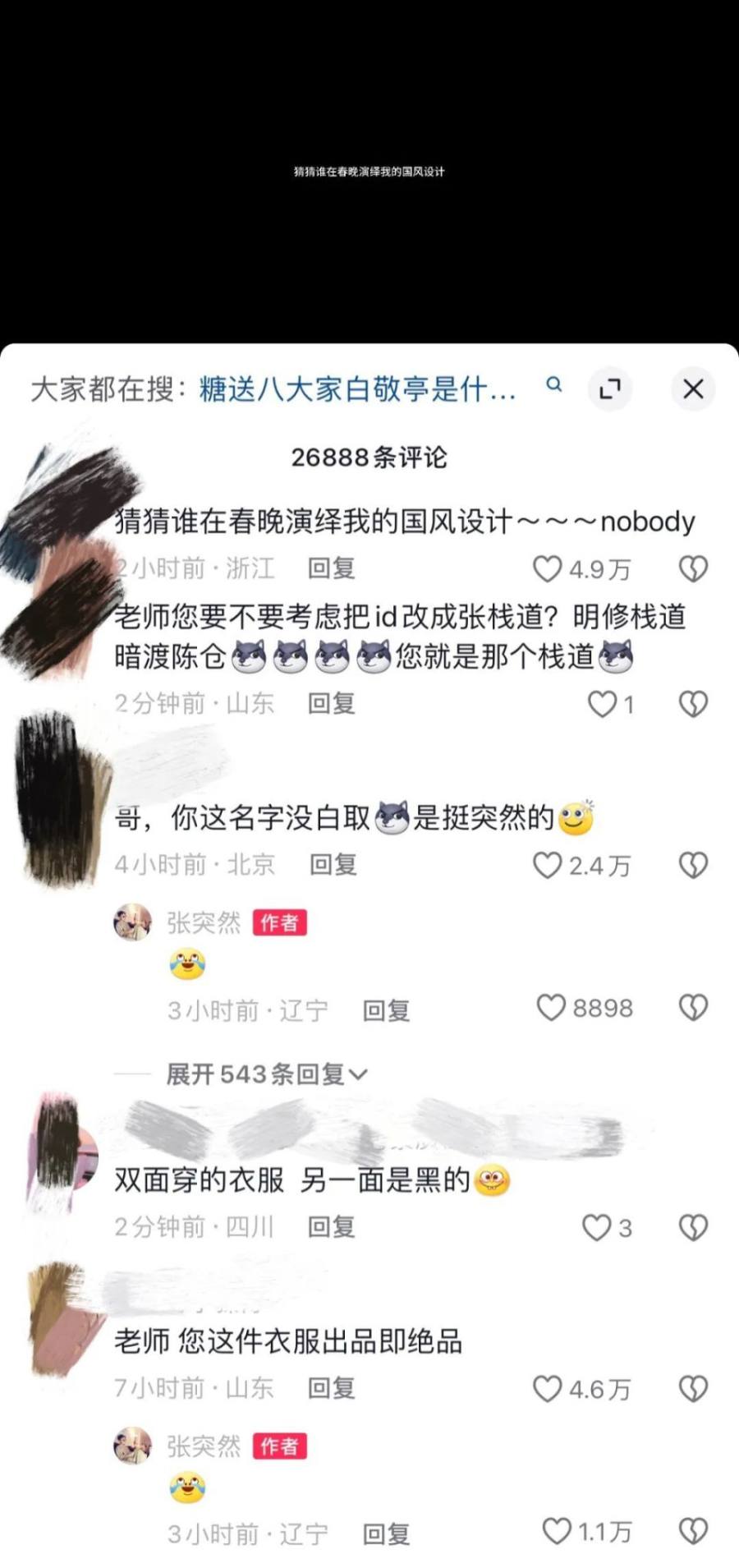The height and width of the screenshot is (1568, 739).
Task: Close the comments panel
Action: (x=693, y=389)
